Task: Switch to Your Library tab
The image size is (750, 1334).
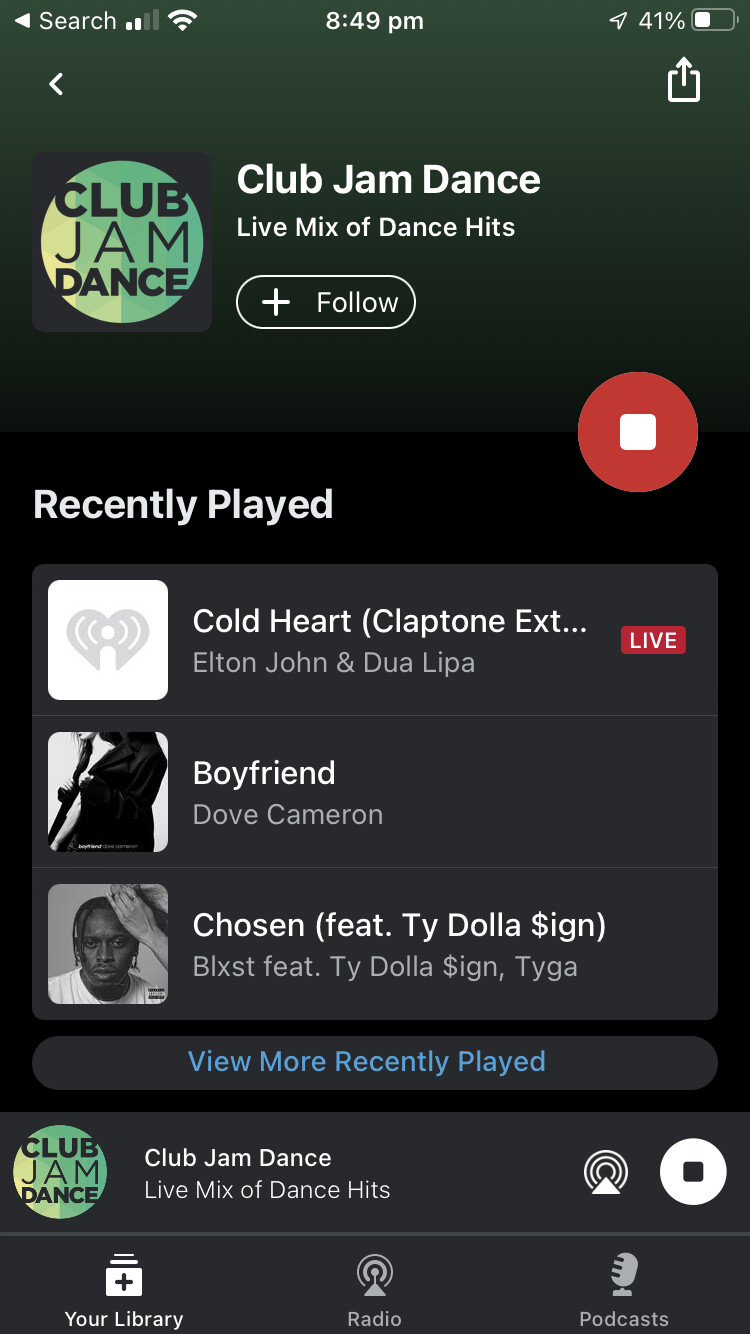Action: (124, 1289)
